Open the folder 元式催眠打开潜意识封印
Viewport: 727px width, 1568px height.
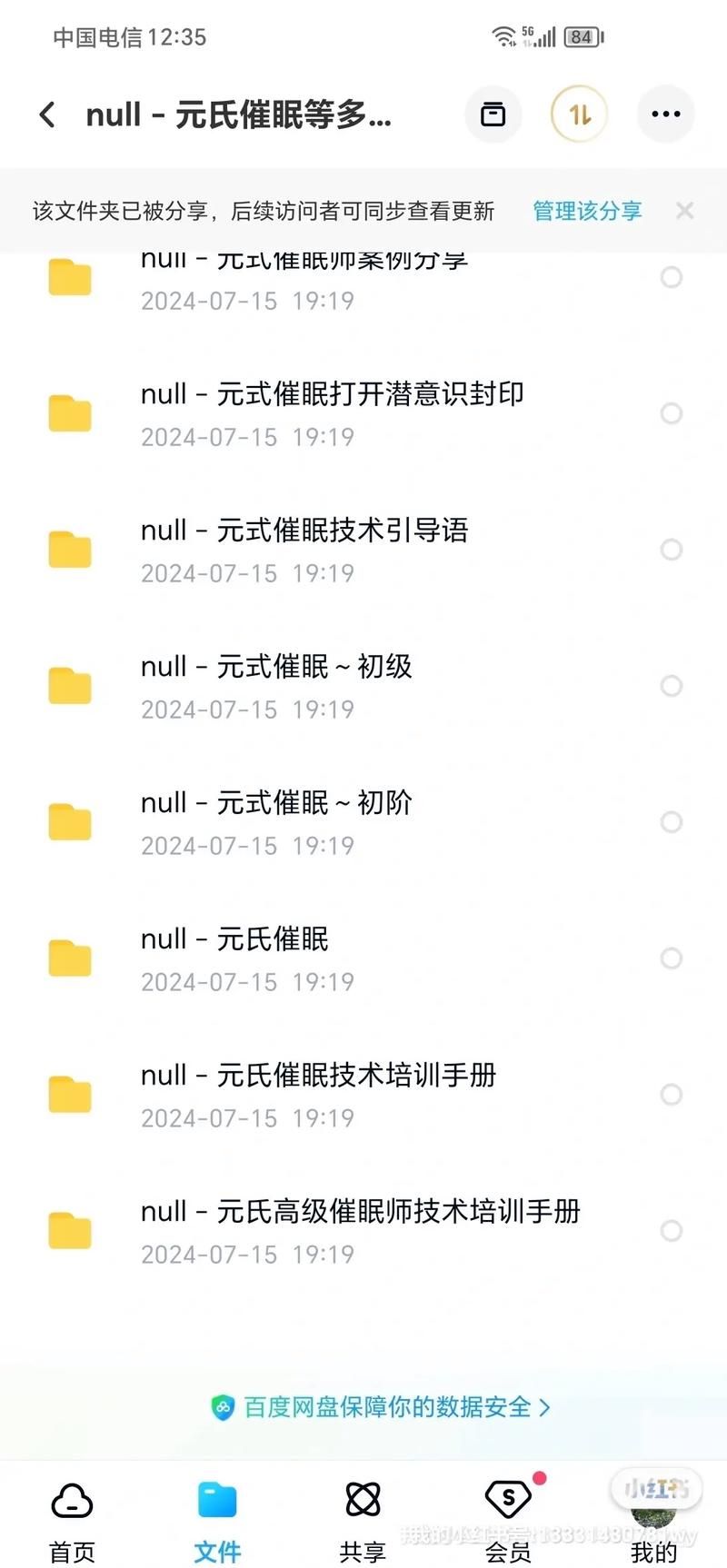[332, 413]
